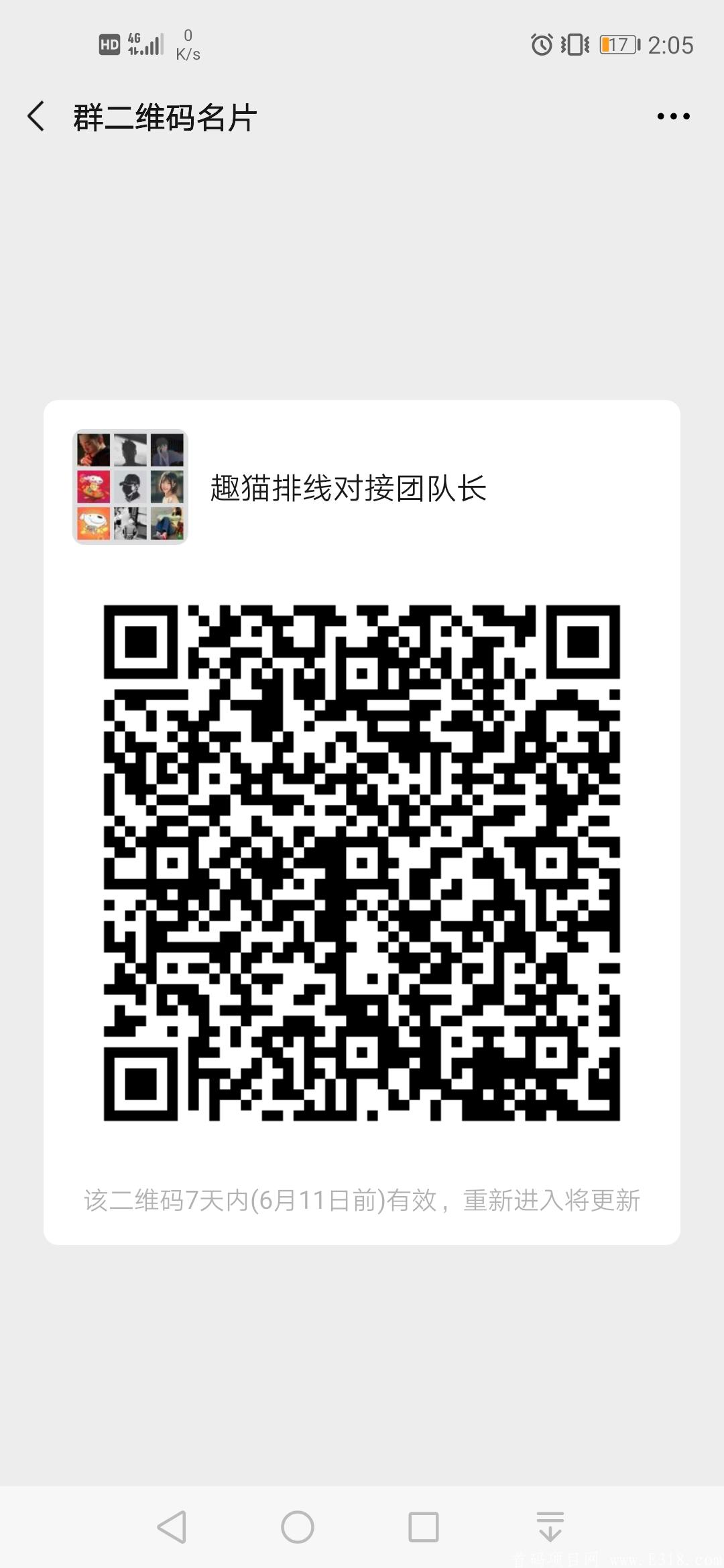Tap the back arrow to leave QR page
724x1568 pixels.
tap(36, 115)
